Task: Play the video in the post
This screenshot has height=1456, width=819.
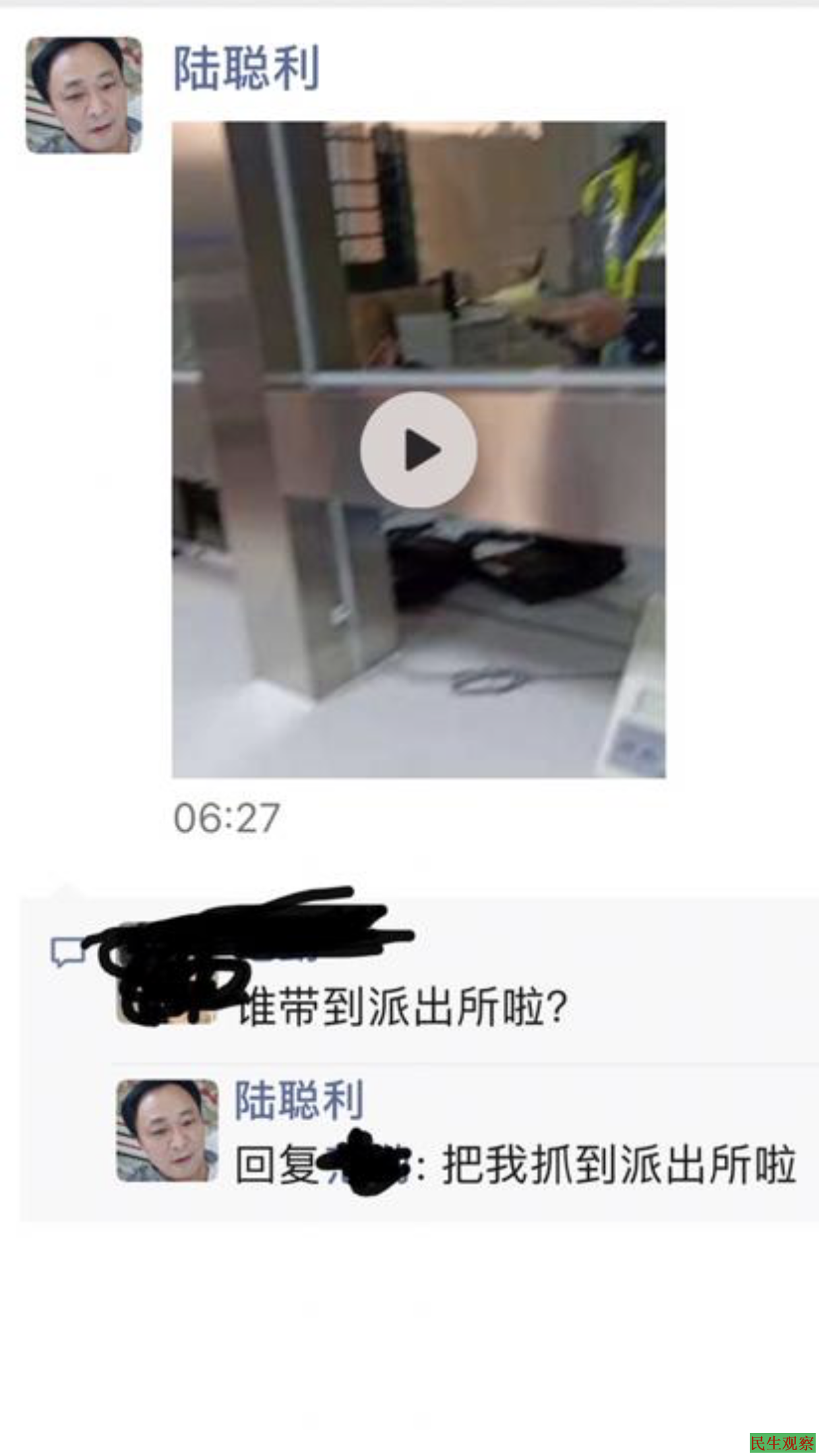Action: (x=418, y=450)
